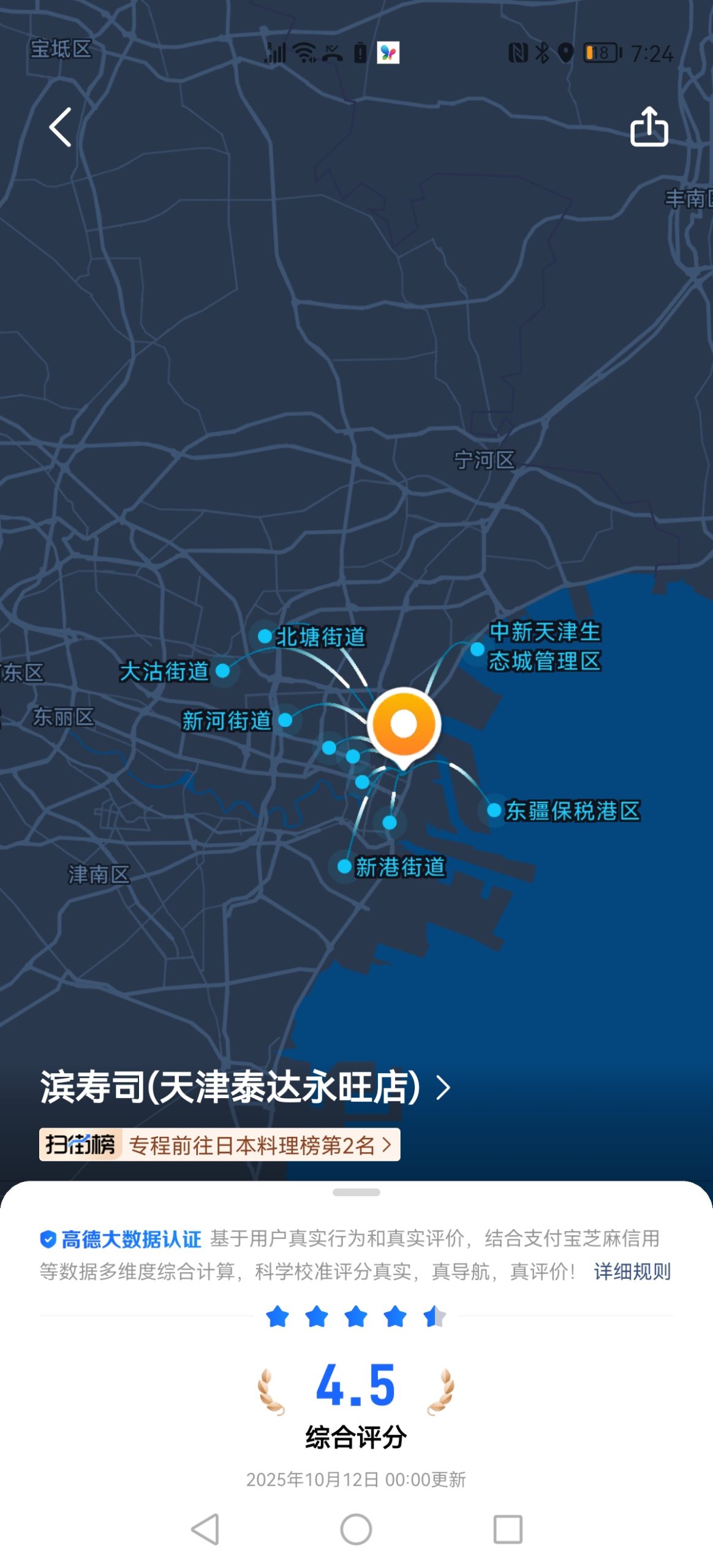Tap the orange location pin on the map
713x1568 pixels.
tap(404, 725)
